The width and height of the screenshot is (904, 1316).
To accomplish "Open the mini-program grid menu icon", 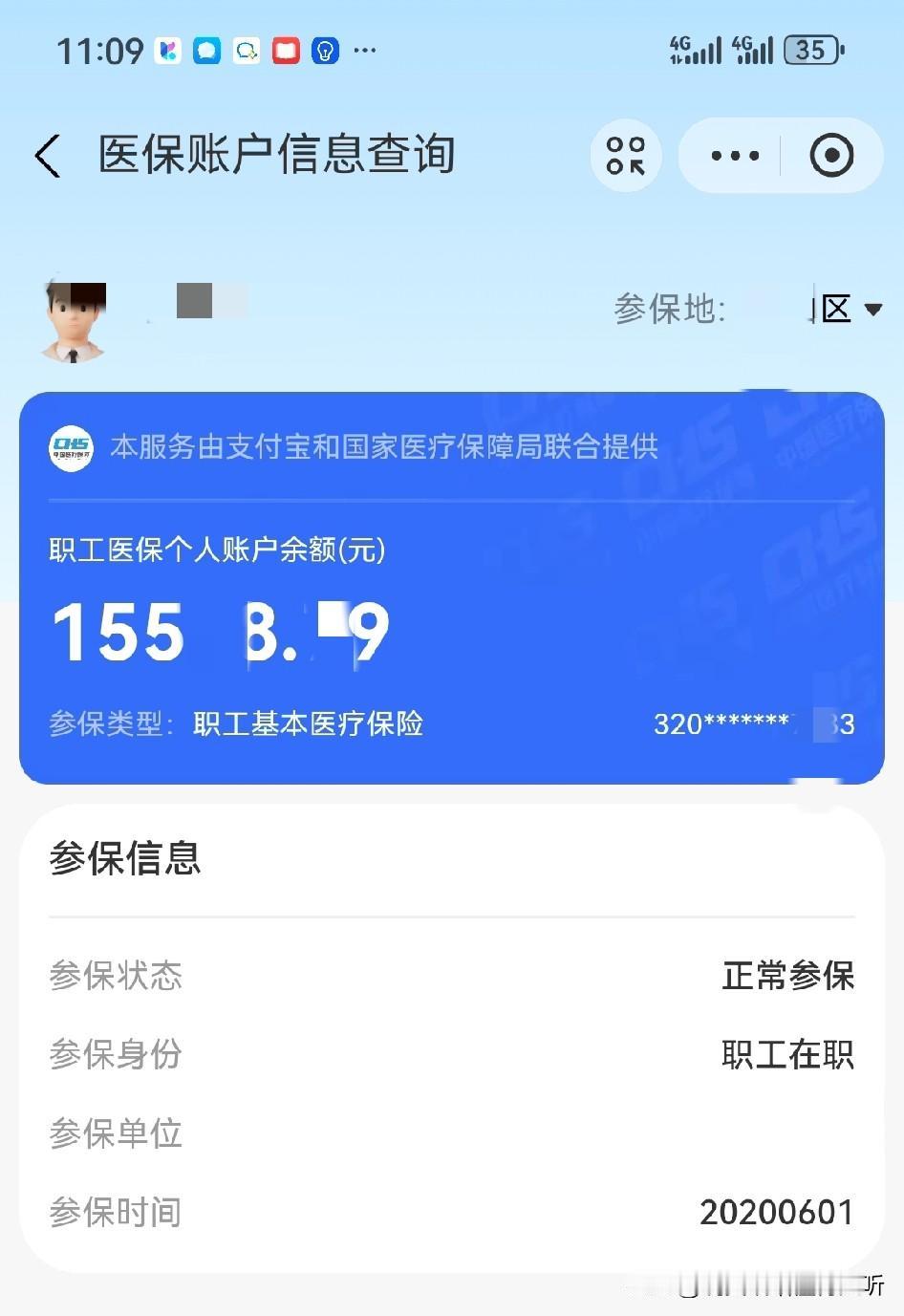I will 625,155.
